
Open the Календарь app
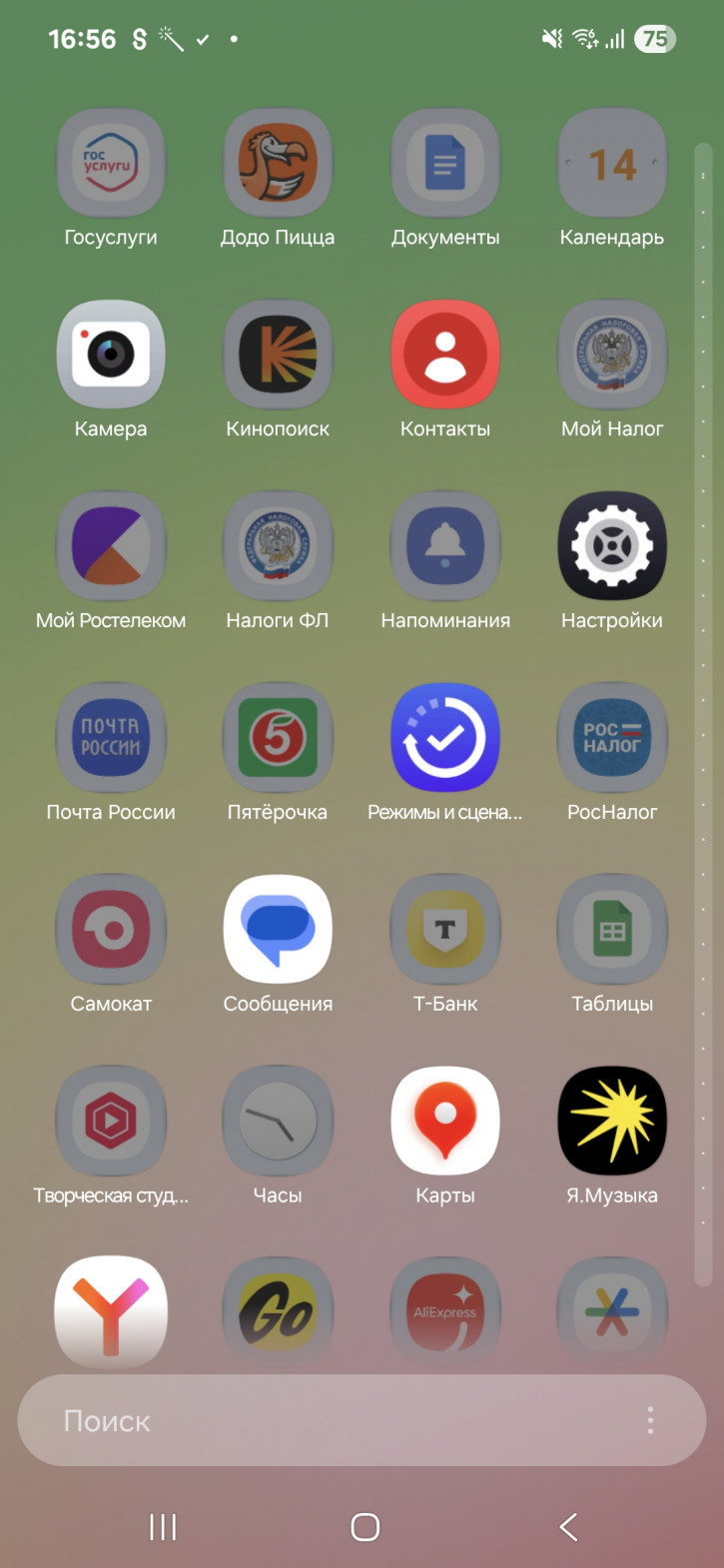pyautogui.click(x=612, y=164)
